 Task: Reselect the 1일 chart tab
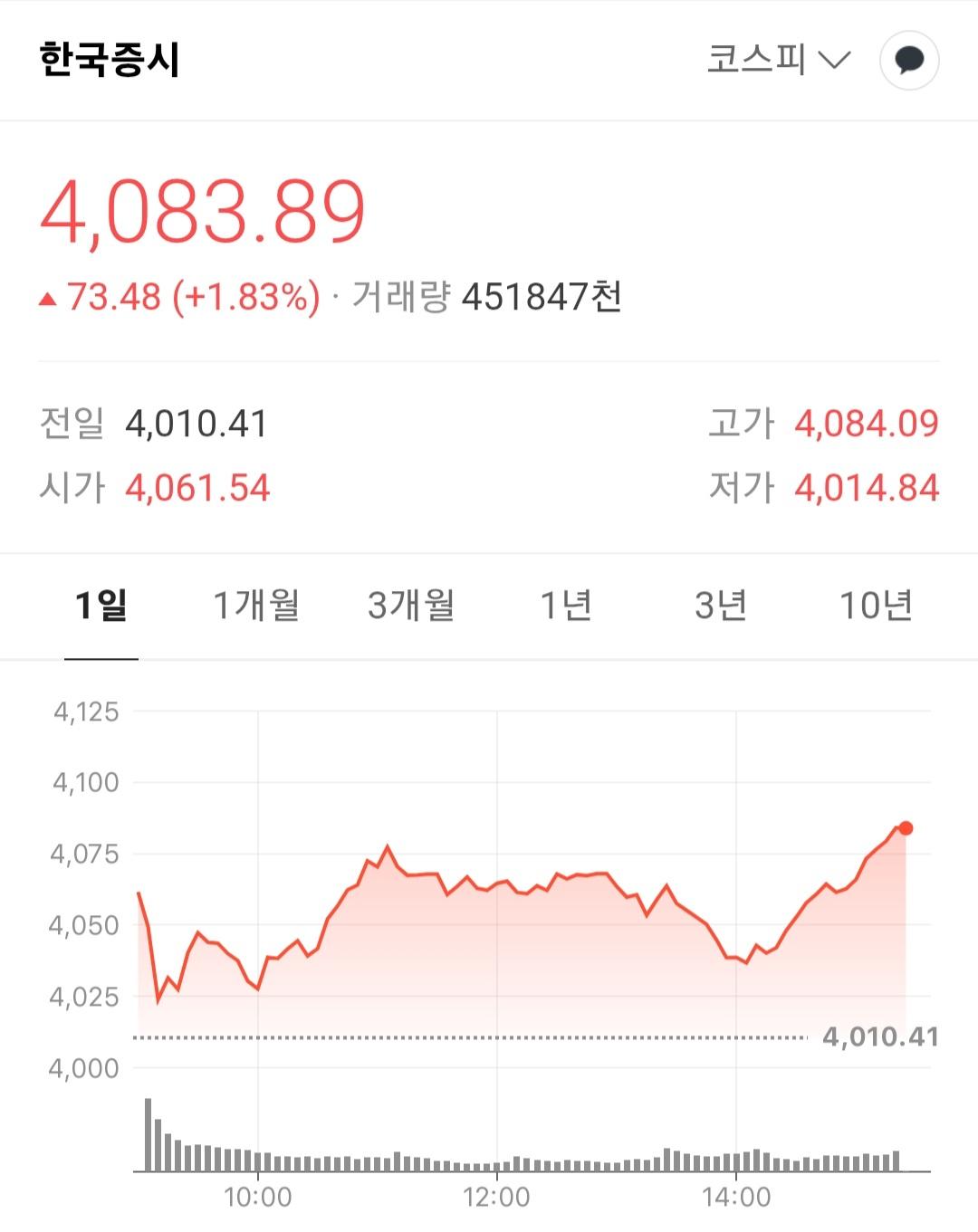pyautogui.click(x=101, y=606)
